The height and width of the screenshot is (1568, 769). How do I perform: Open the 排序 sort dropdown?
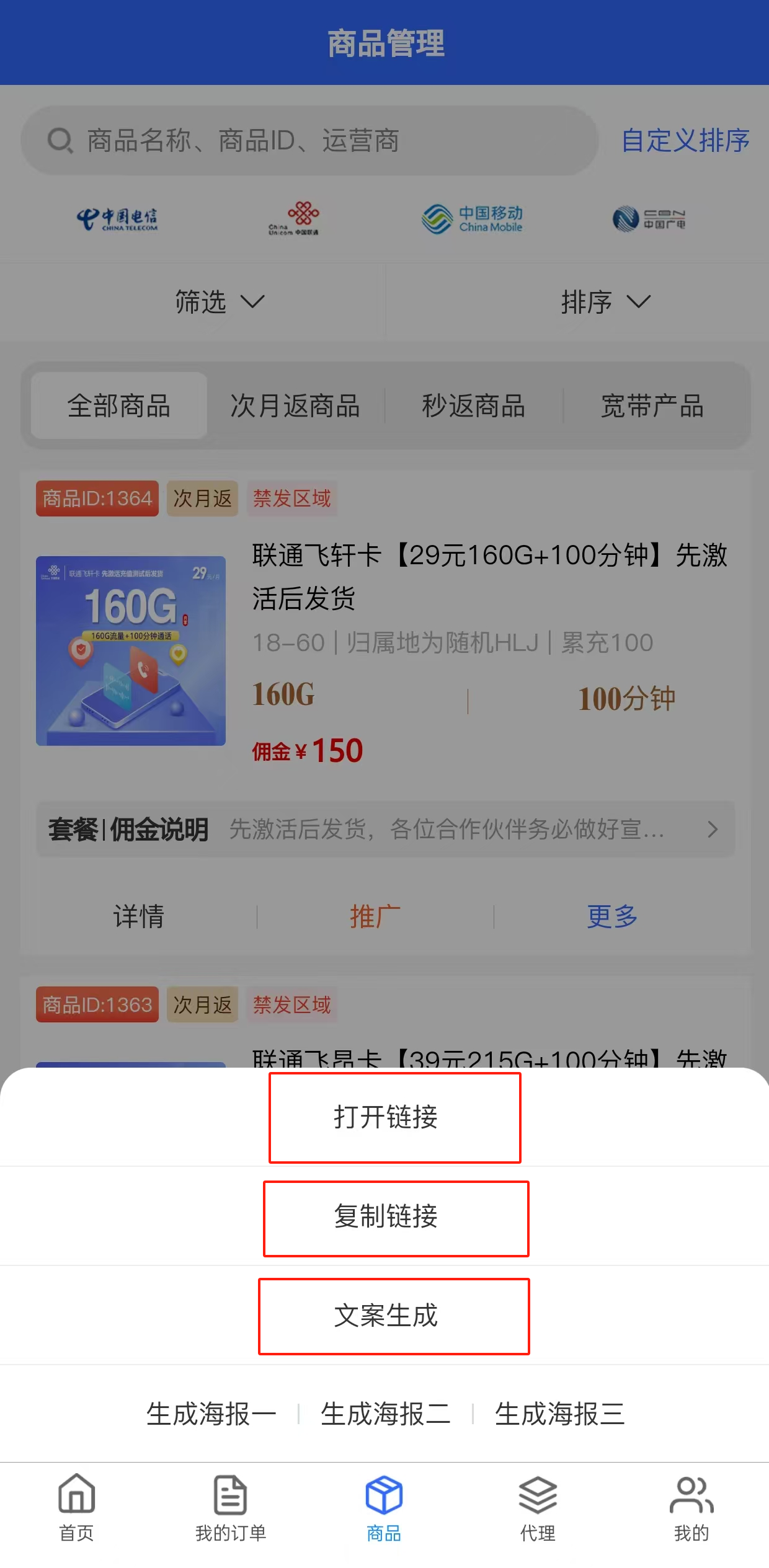(605, 302)
